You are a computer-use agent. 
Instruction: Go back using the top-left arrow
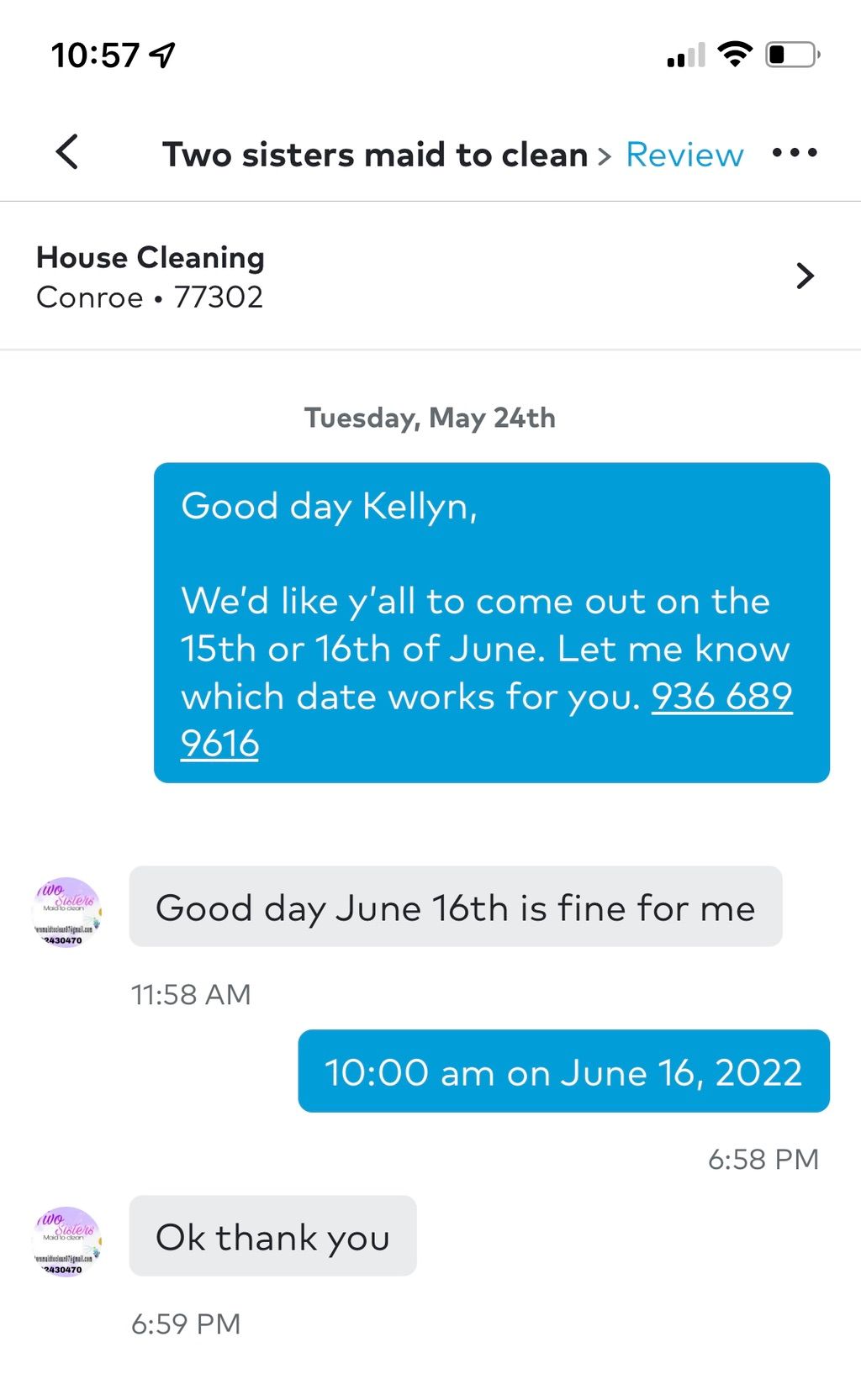[66, 152]
